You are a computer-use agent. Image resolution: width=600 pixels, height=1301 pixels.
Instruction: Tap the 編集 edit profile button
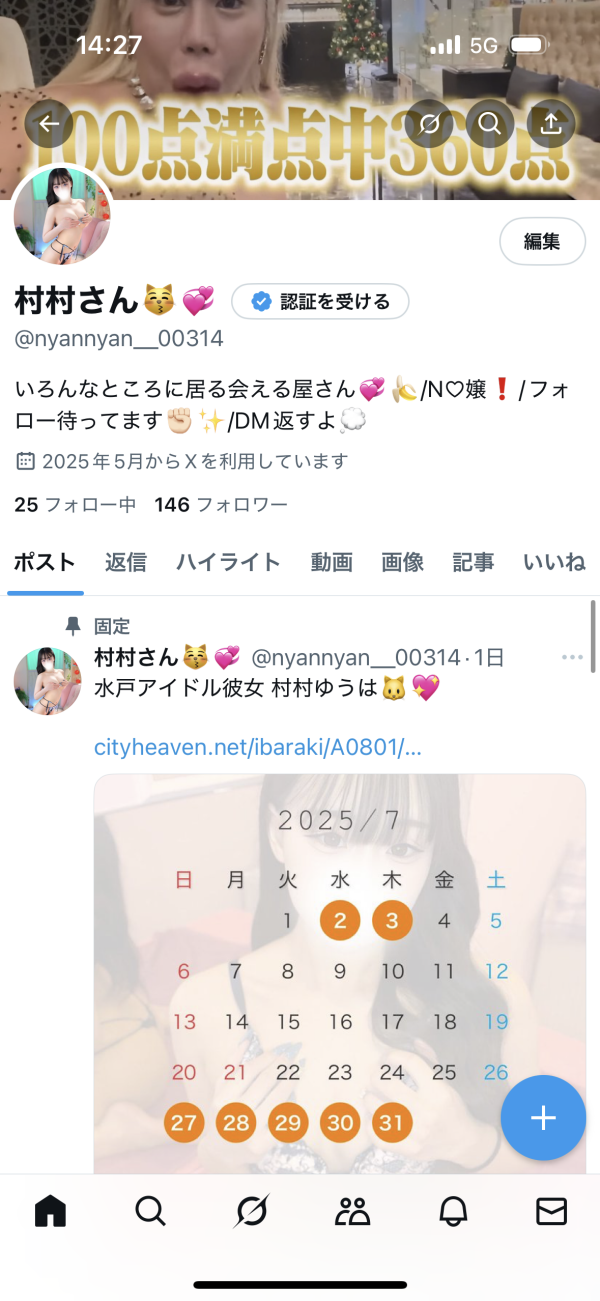click(542, 241)
